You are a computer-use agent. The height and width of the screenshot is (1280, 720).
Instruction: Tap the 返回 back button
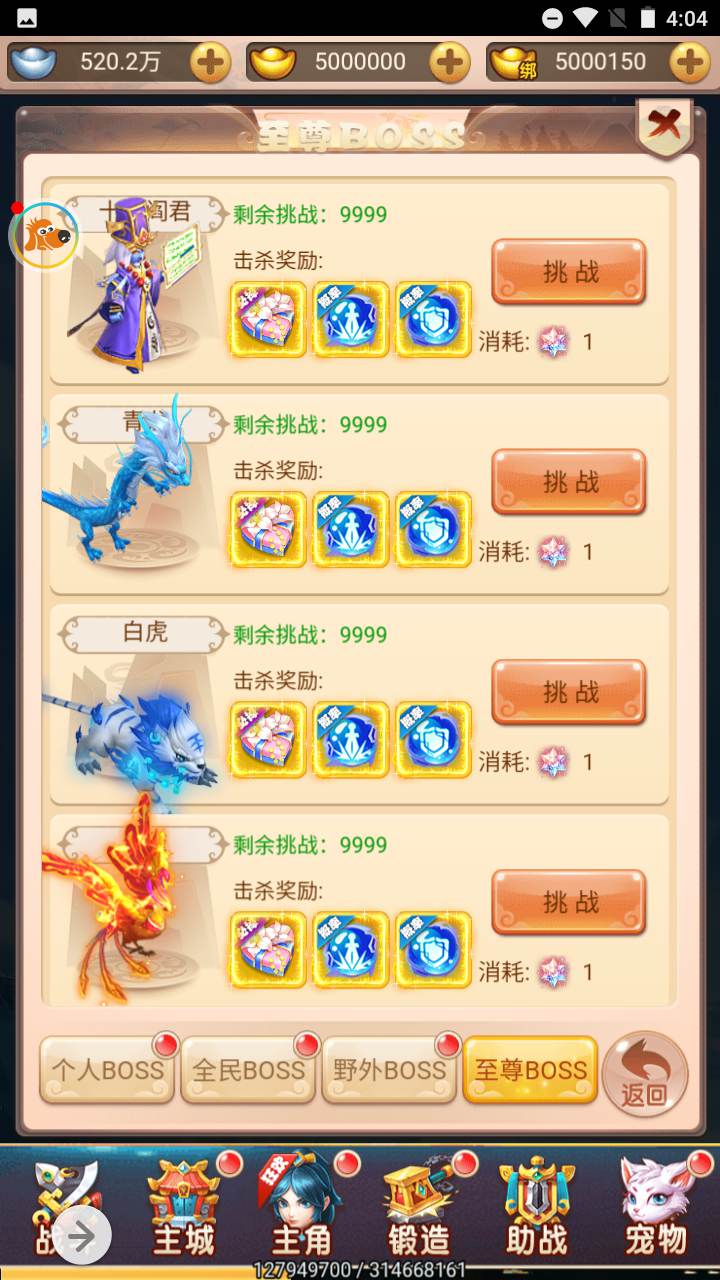(645, 1074)
